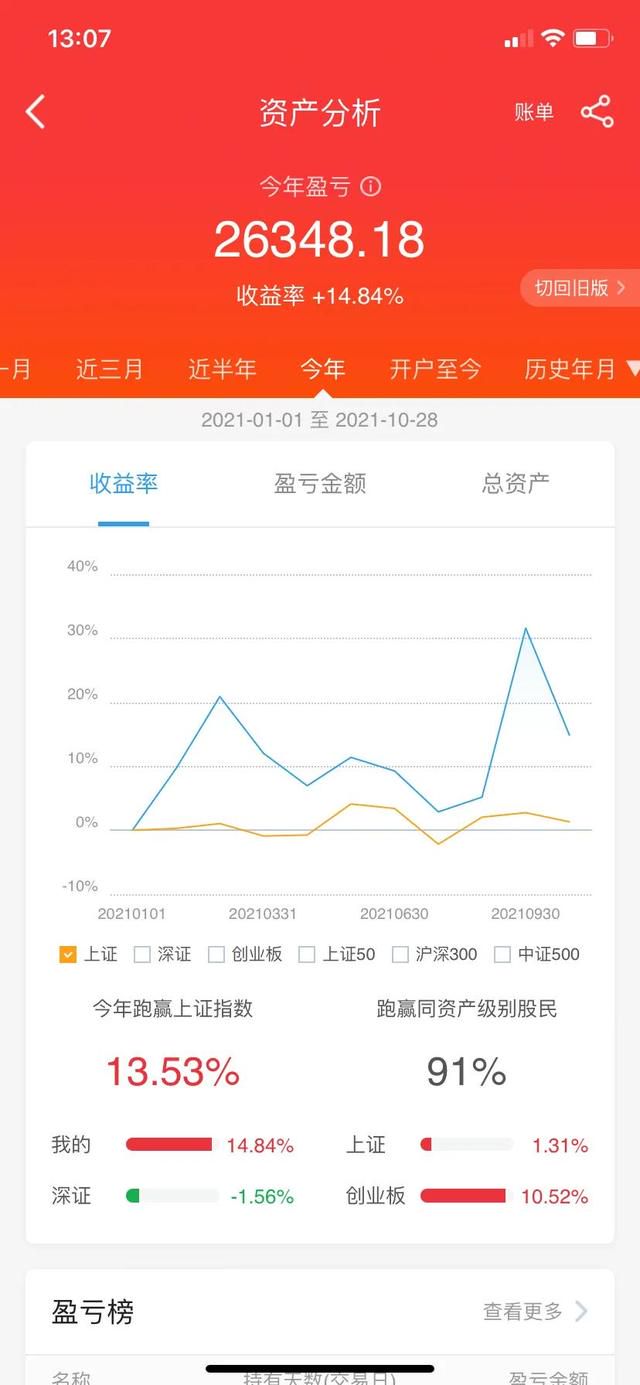The height and width of the screenshot is (1385, 640).
Task: Switch back to old version via 切回旧版
Action: (x=580, y=288)
